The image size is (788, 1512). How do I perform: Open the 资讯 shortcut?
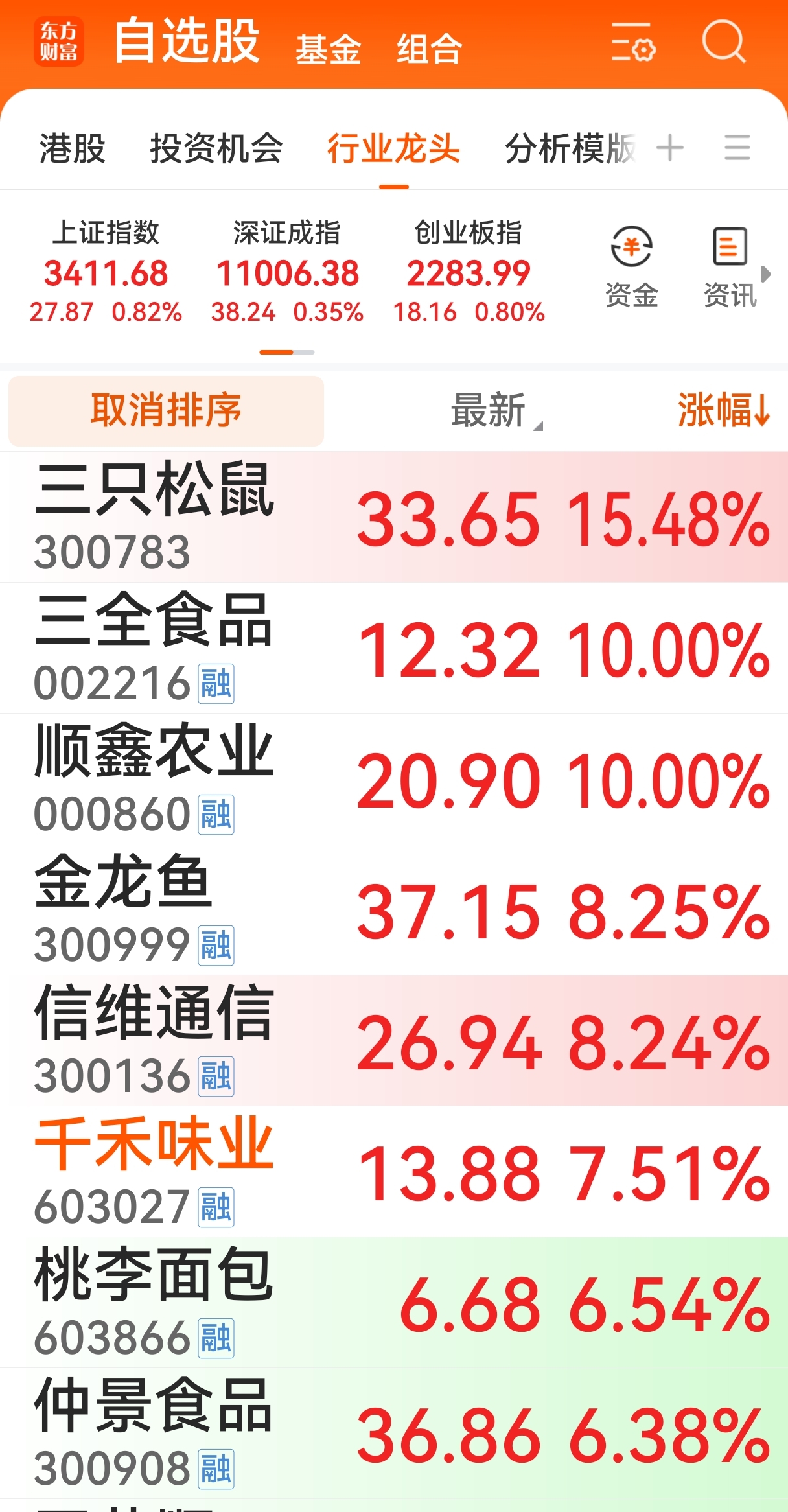tap(730, 266)
